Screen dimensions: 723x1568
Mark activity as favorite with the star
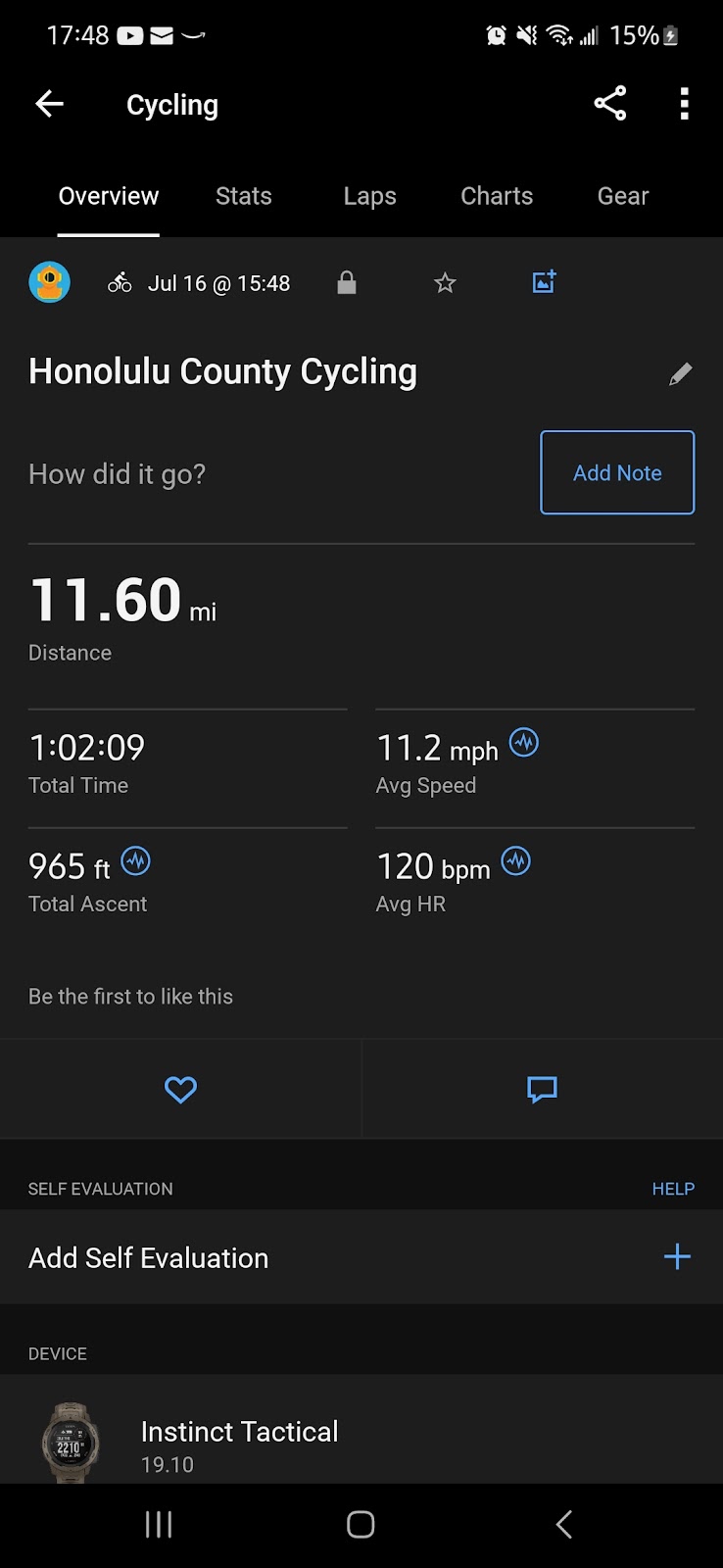pyautogui.click(x=445, y=283)
